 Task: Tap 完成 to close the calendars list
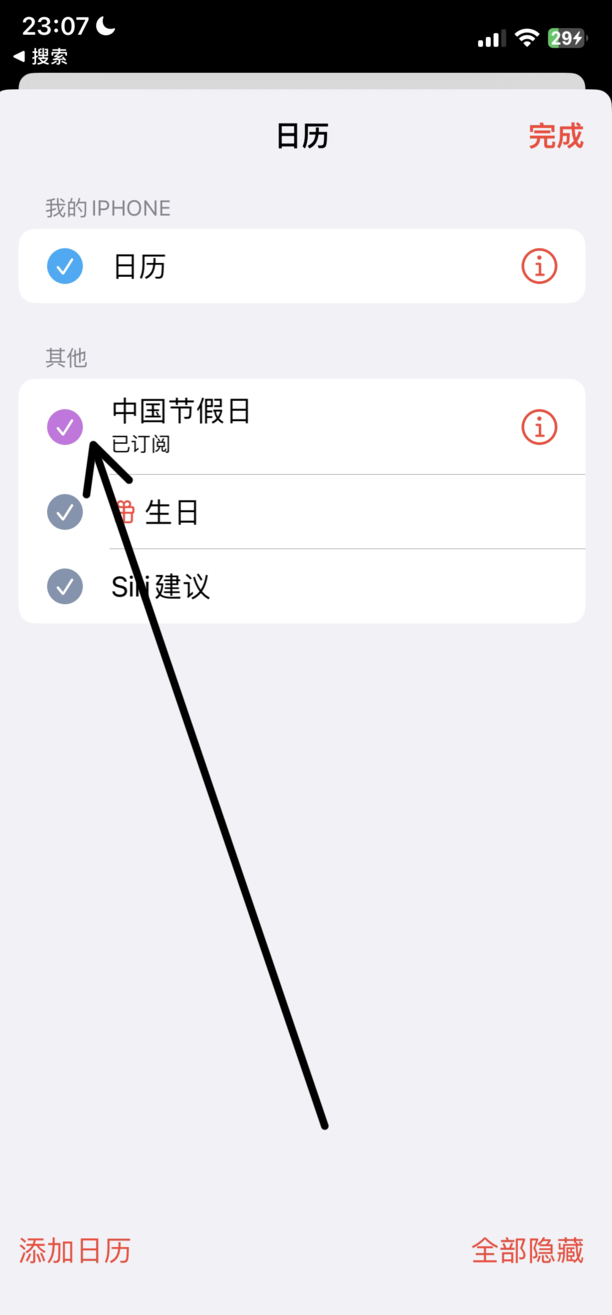click(555, 136)
